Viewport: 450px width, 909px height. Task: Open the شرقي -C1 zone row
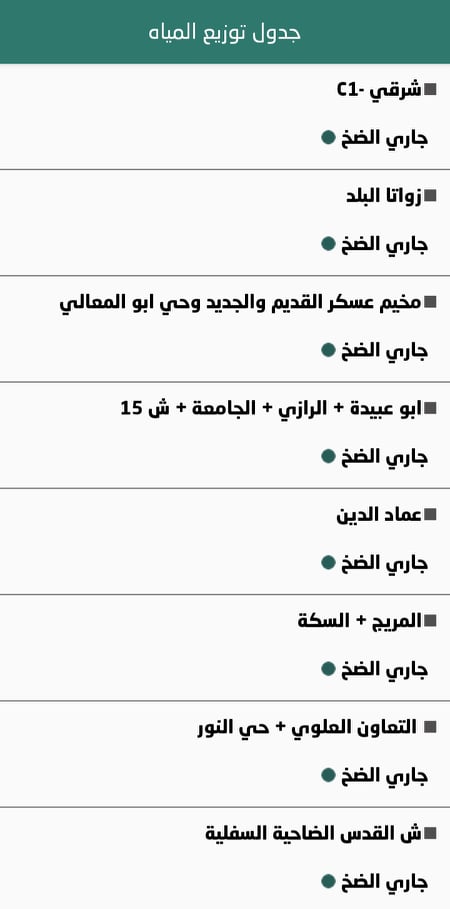point(225,117)
